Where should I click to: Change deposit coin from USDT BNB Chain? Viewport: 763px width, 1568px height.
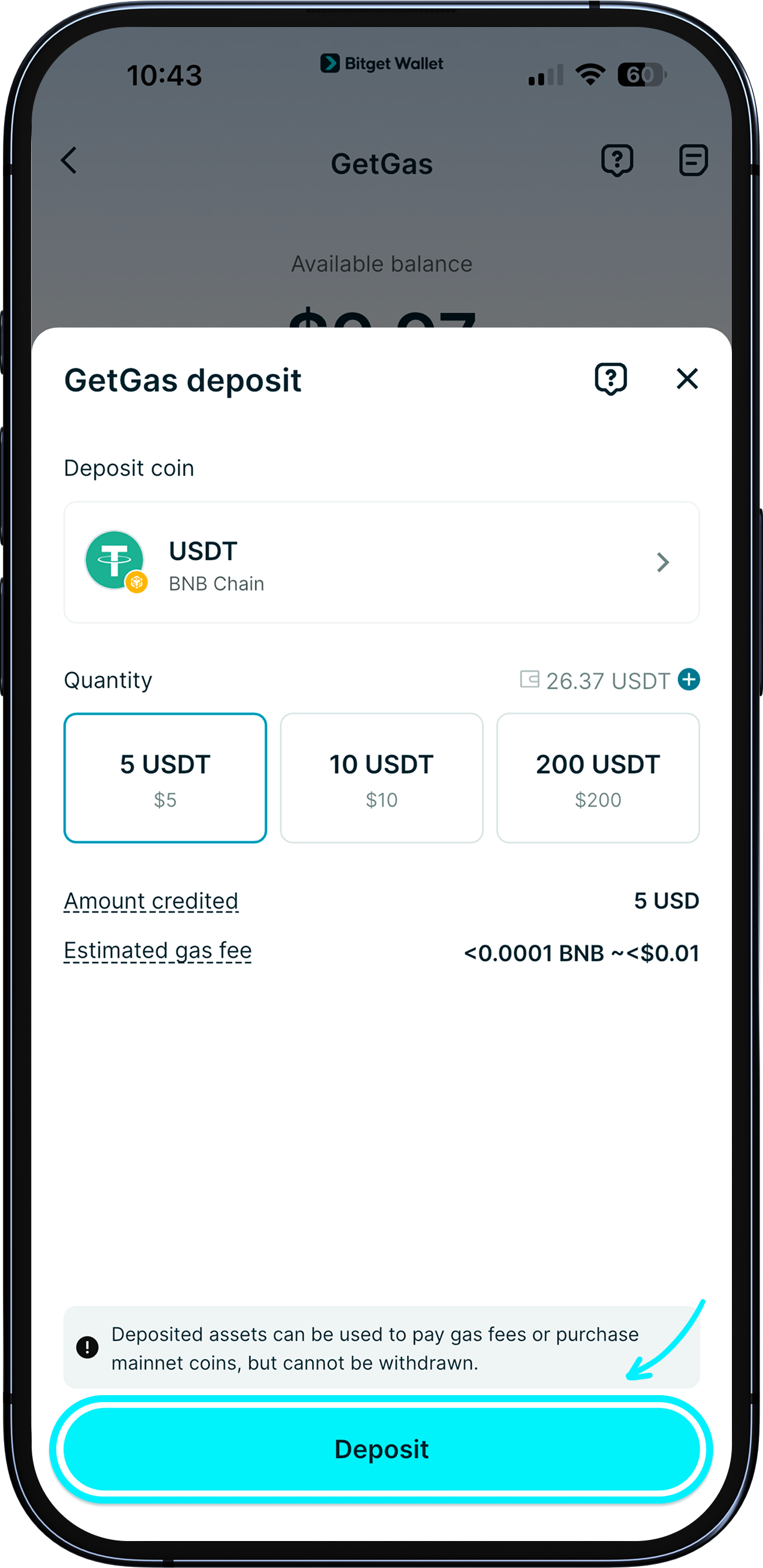[382, 562]
